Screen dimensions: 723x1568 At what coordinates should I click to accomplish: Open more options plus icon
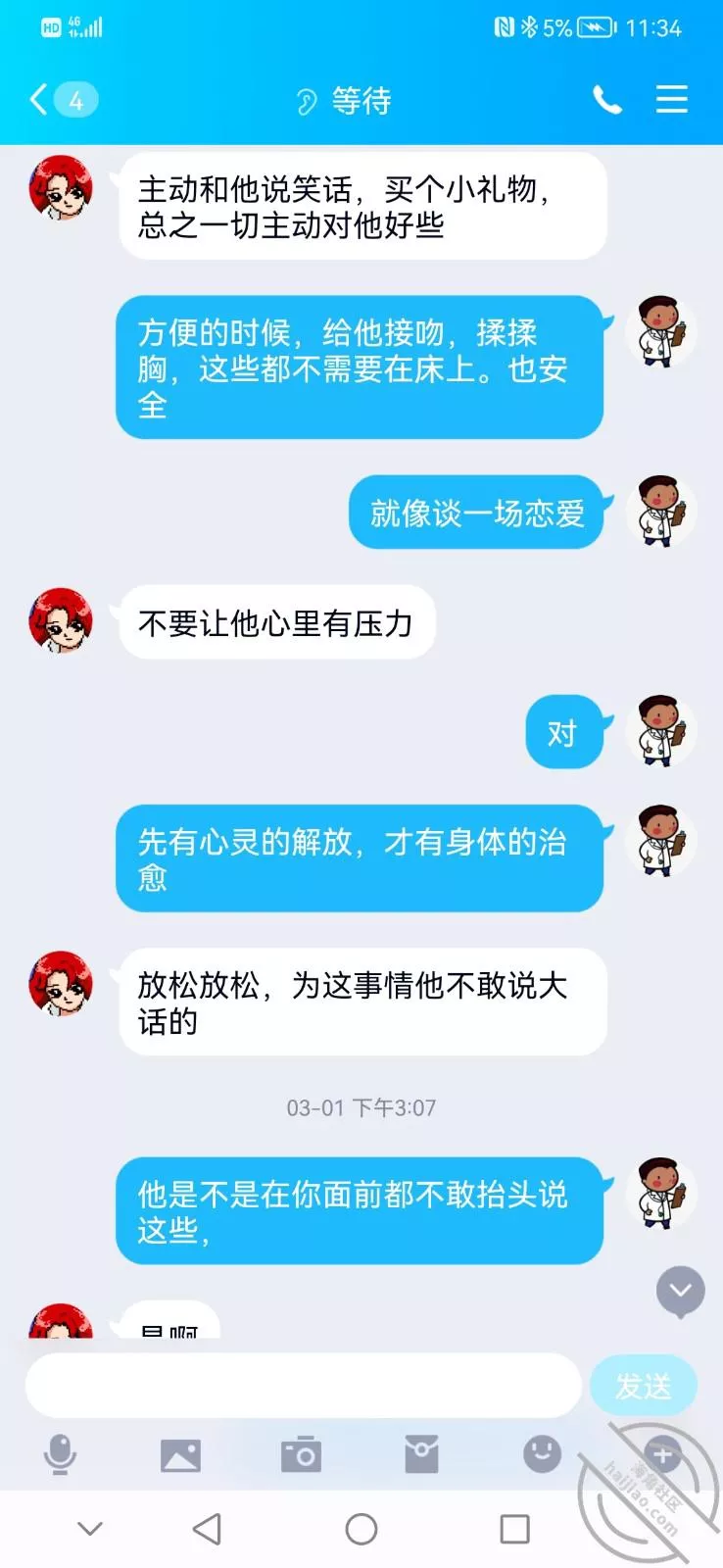[662, 1454]
